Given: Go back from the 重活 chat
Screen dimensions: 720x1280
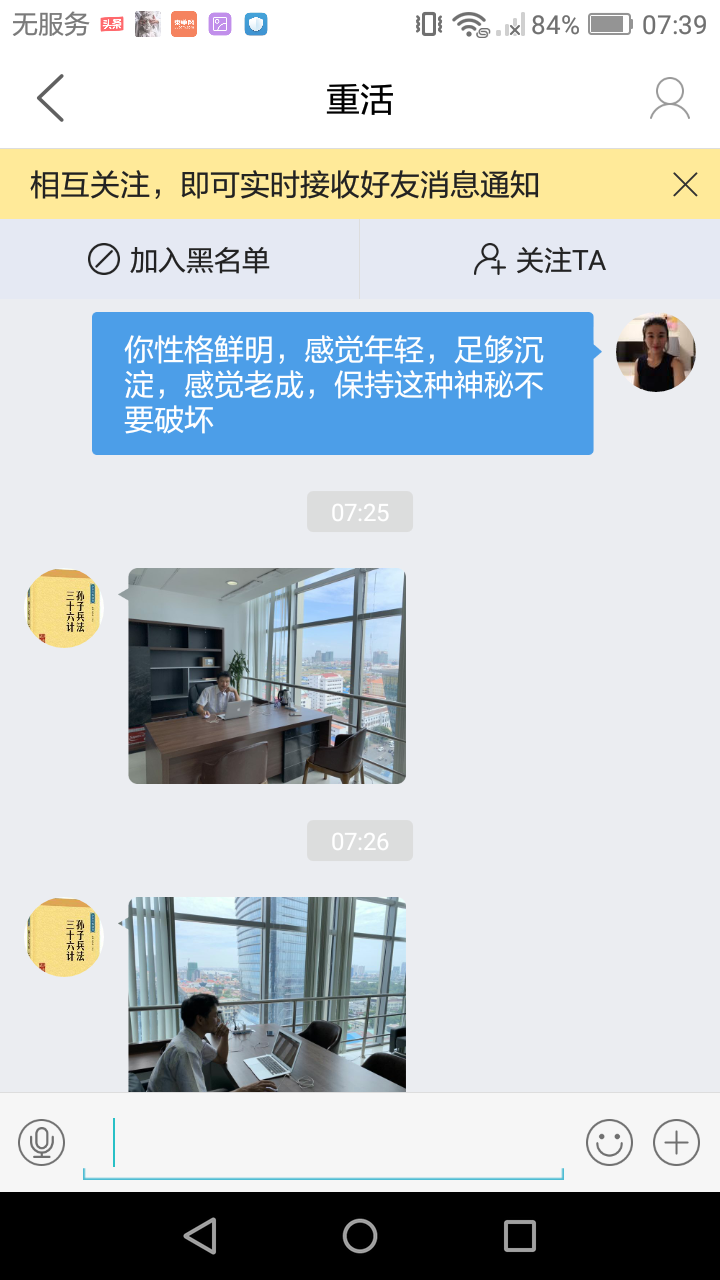Looking at the screenshot, I should pos(50,99).
